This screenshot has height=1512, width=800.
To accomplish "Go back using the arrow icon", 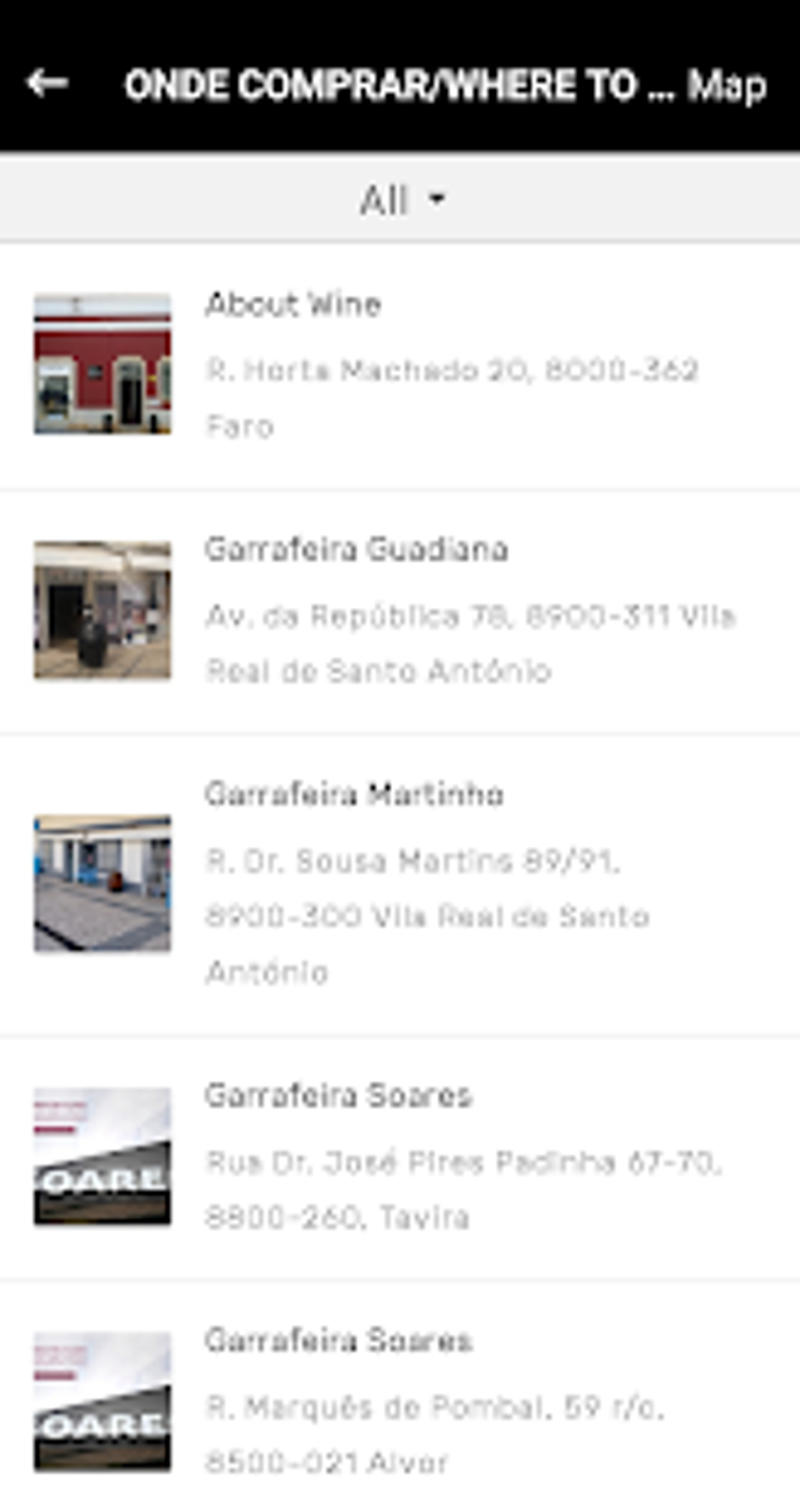I will click(x=47, y=83).
